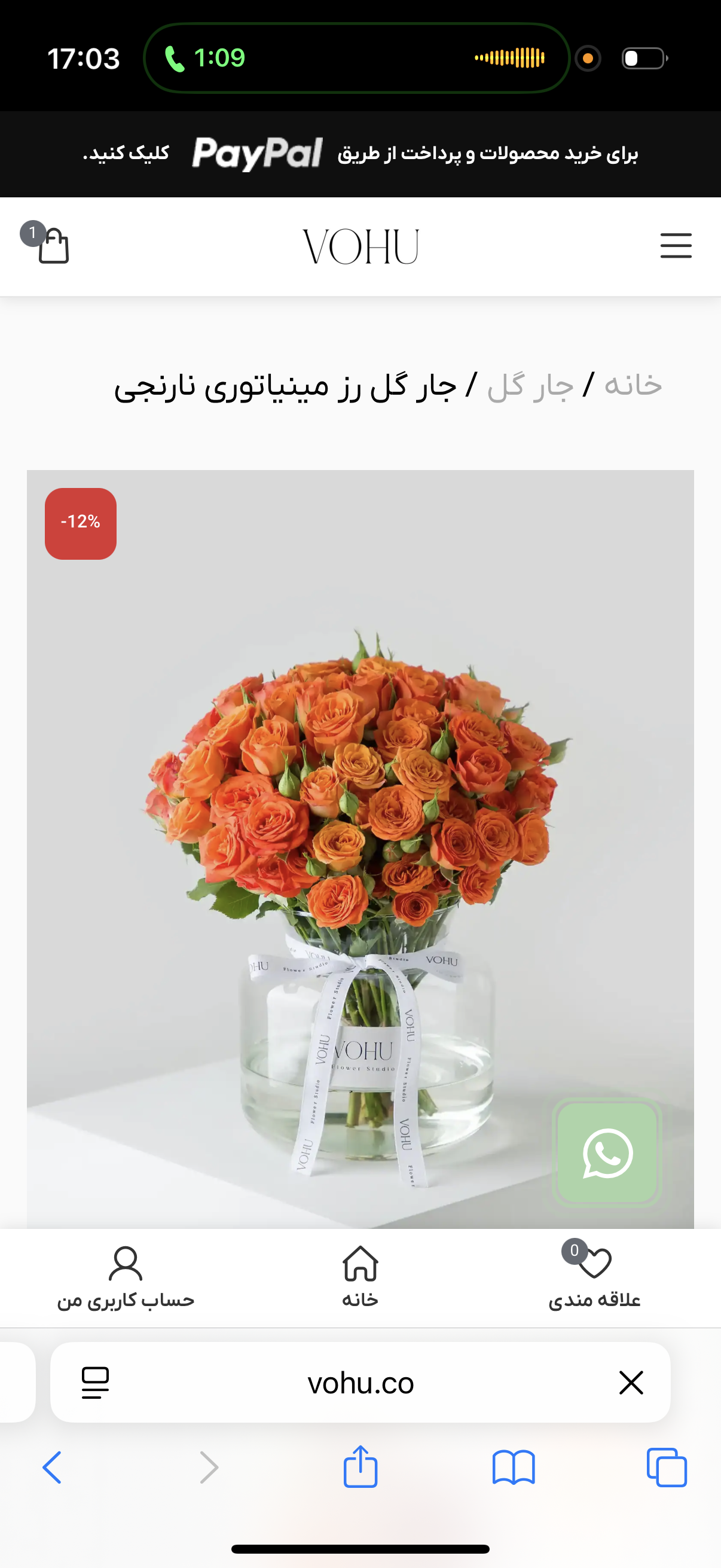
Task: Visit VOHU logo homepage
Action: pyautogui.click(x=360, y=246)
